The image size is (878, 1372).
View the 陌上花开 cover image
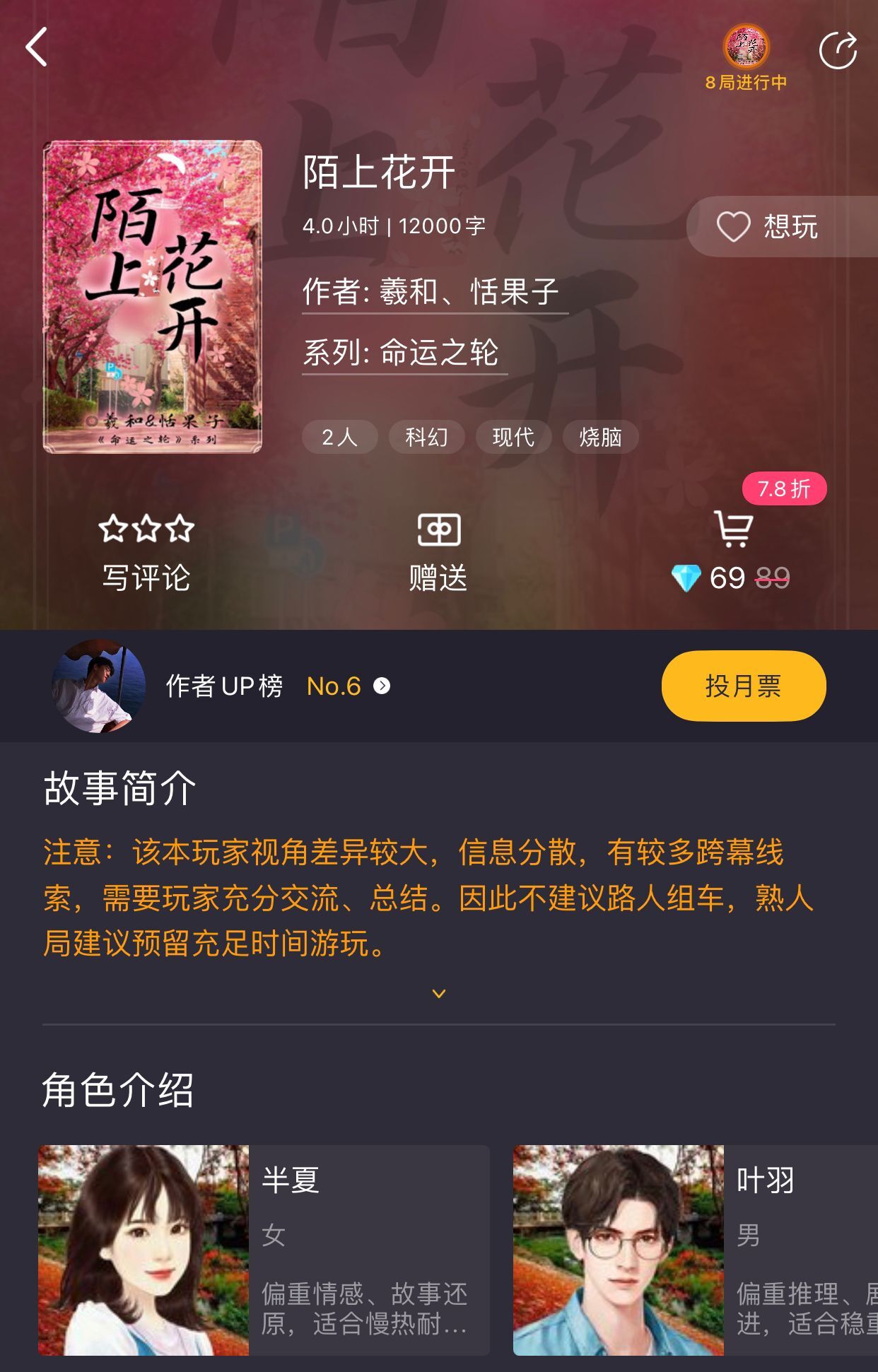153,297
